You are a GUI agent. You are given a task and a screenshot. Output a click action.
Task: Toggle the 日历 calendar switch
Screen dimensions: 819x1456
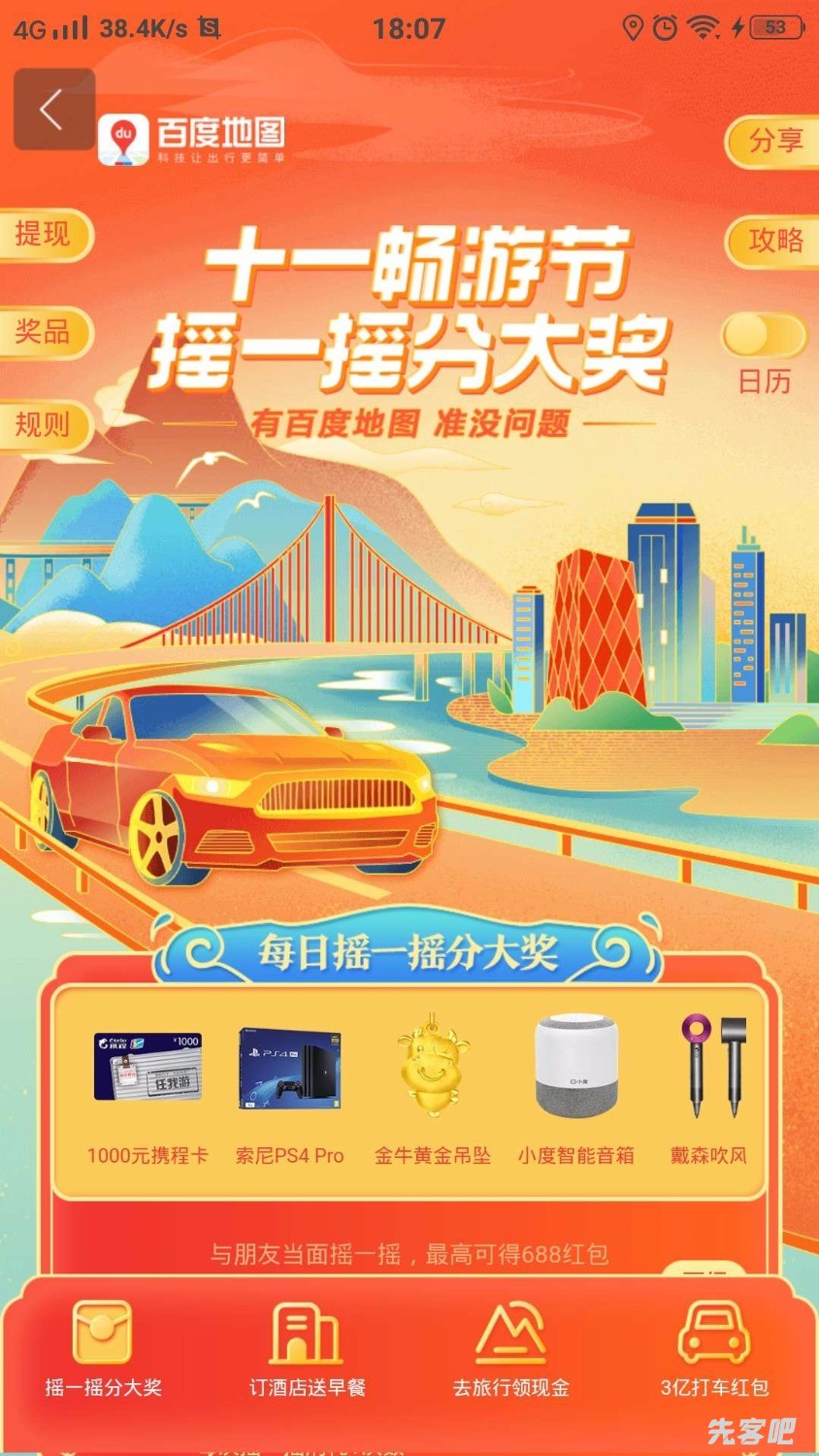[764, 337]
